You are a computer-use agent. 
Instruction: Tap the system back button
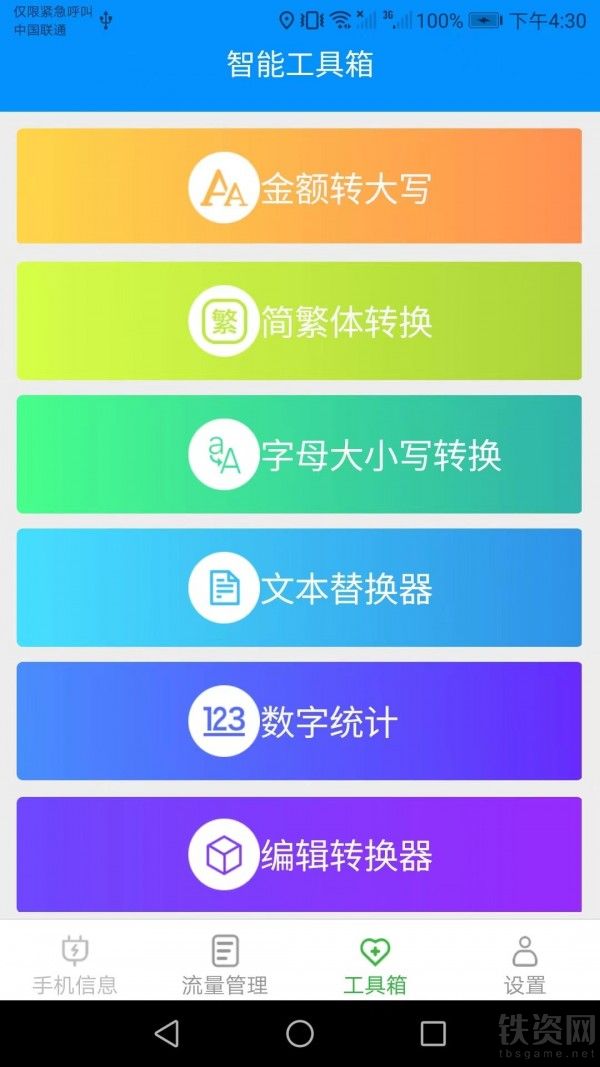tap(167, 1033)
